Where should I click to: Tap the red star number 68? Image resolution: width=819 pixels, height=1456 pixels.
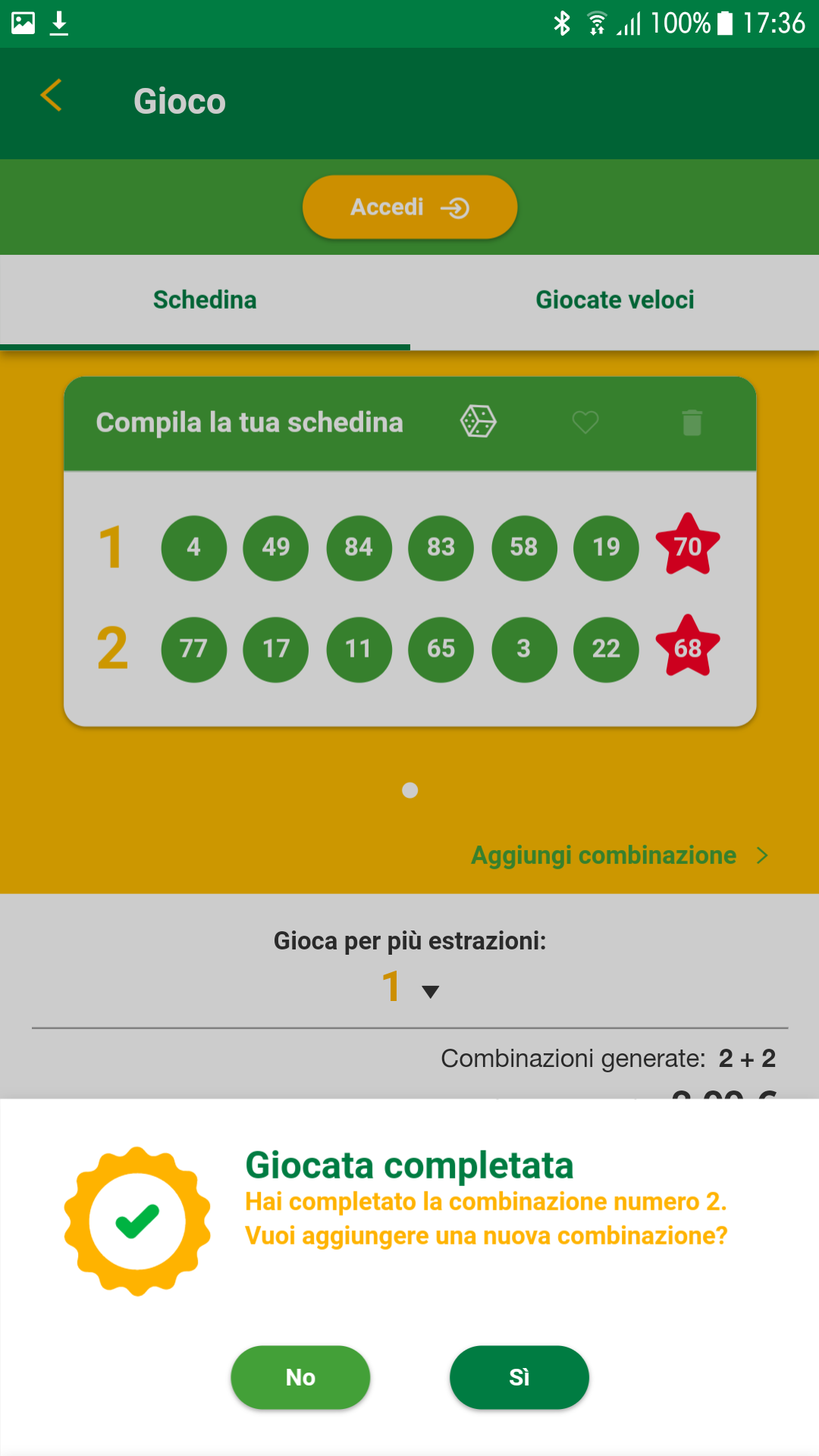pyautogui.click(x=687, y=648)
